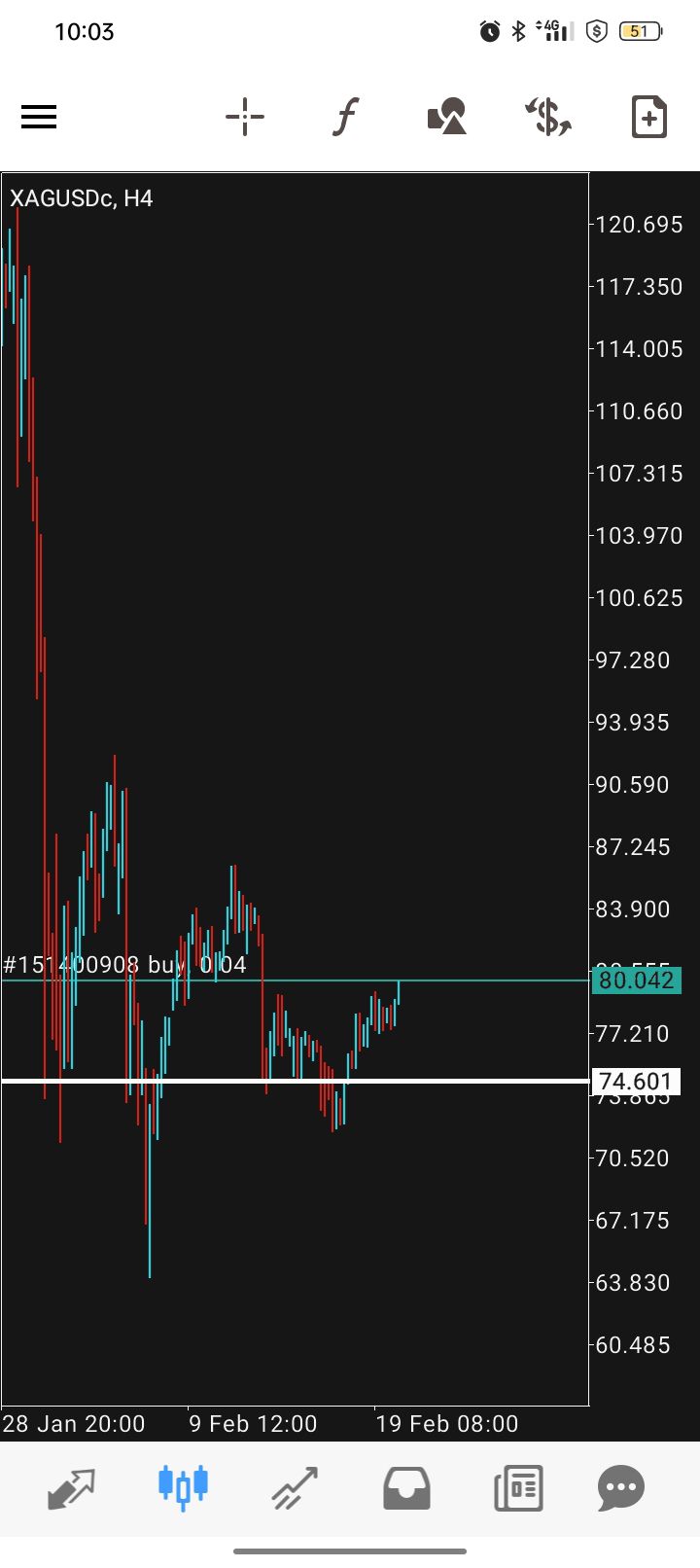The height and width of the screenshot is (1568, 700).
Task: Select the Chart candlestick tab
Action: click(183, 1488)
